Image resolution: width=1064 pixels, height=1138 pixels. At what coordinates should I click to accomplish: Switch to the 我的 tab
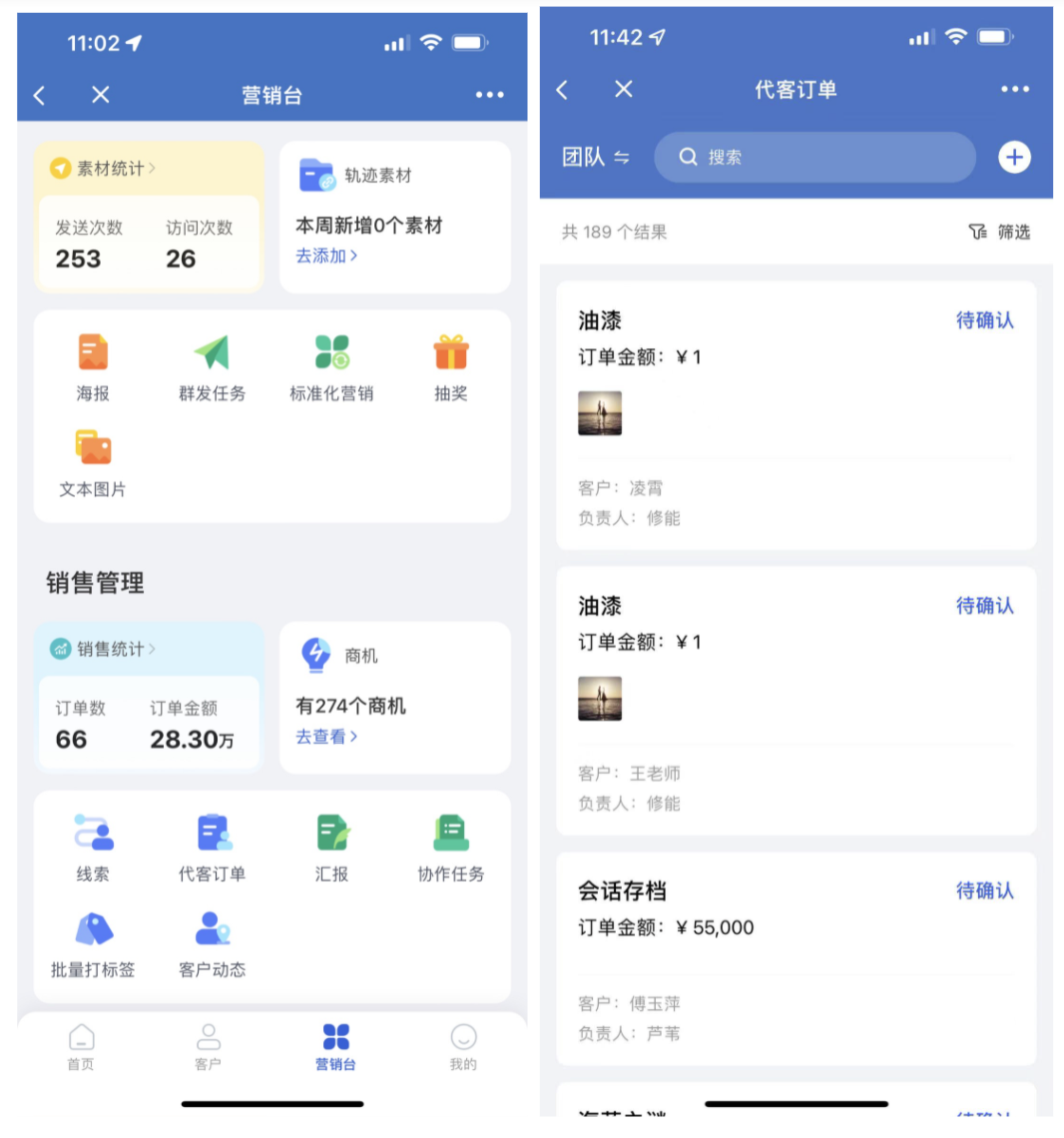click(x=463, y=1046)
